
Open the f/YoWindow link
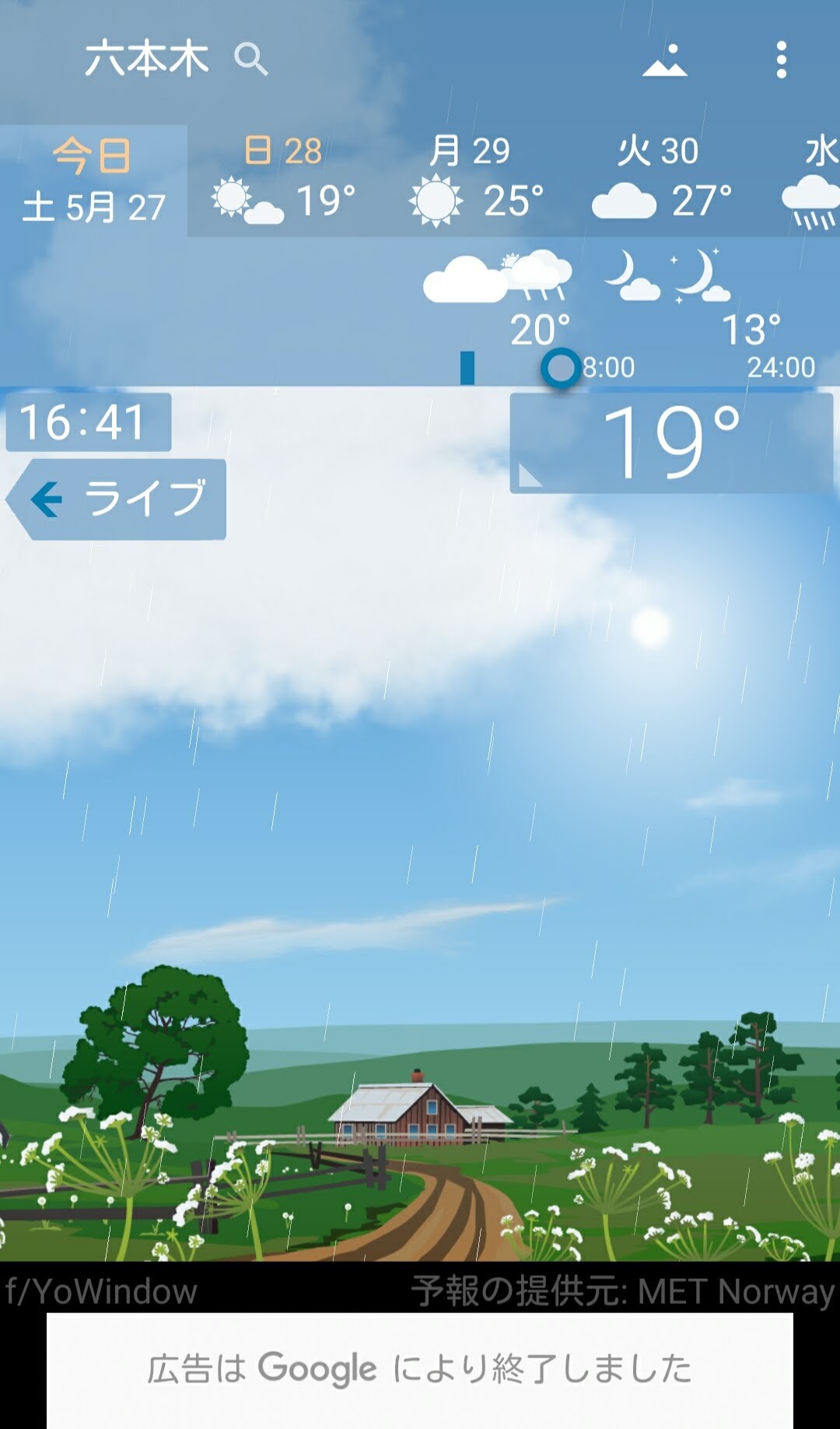[x=101, y=1292]
